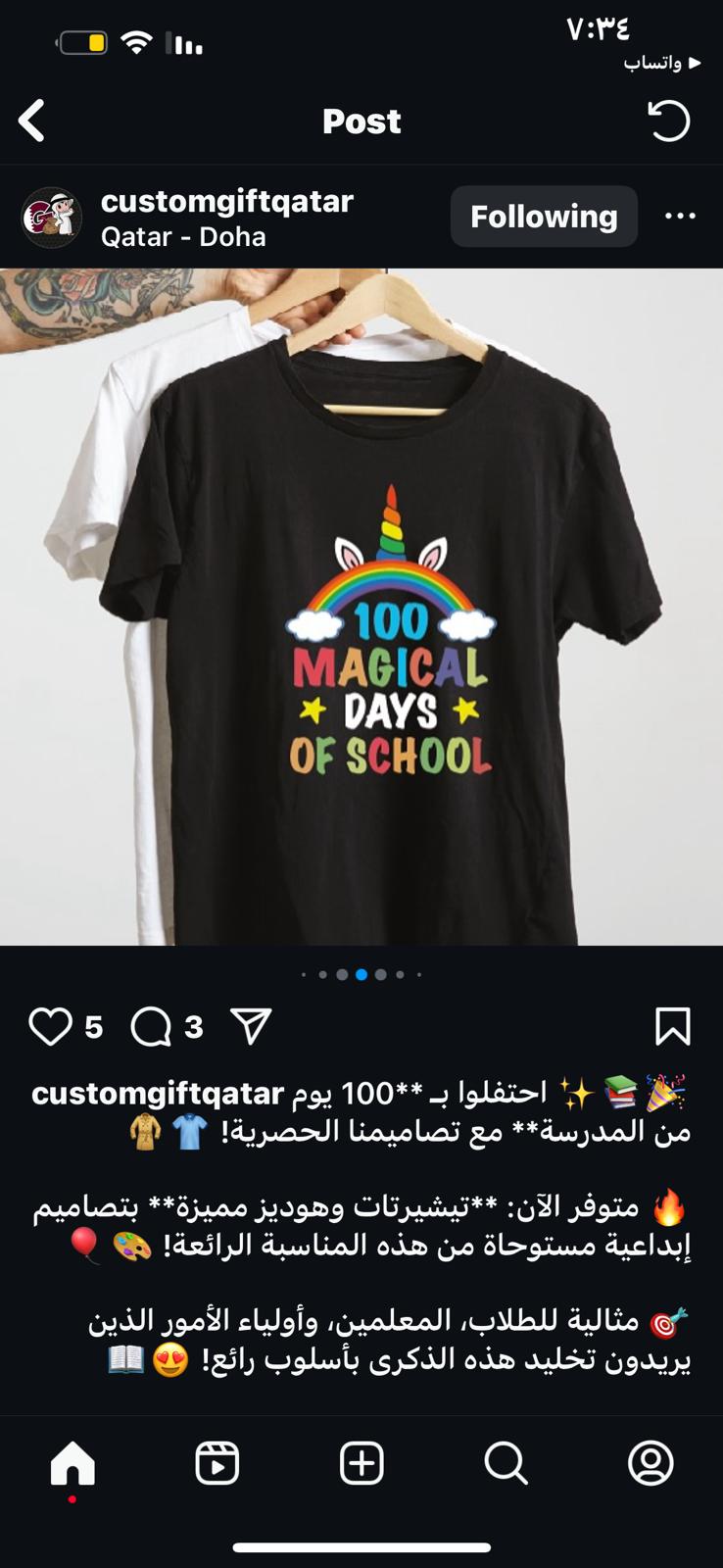Go back from the Post screen

click(x=32, y=122)
